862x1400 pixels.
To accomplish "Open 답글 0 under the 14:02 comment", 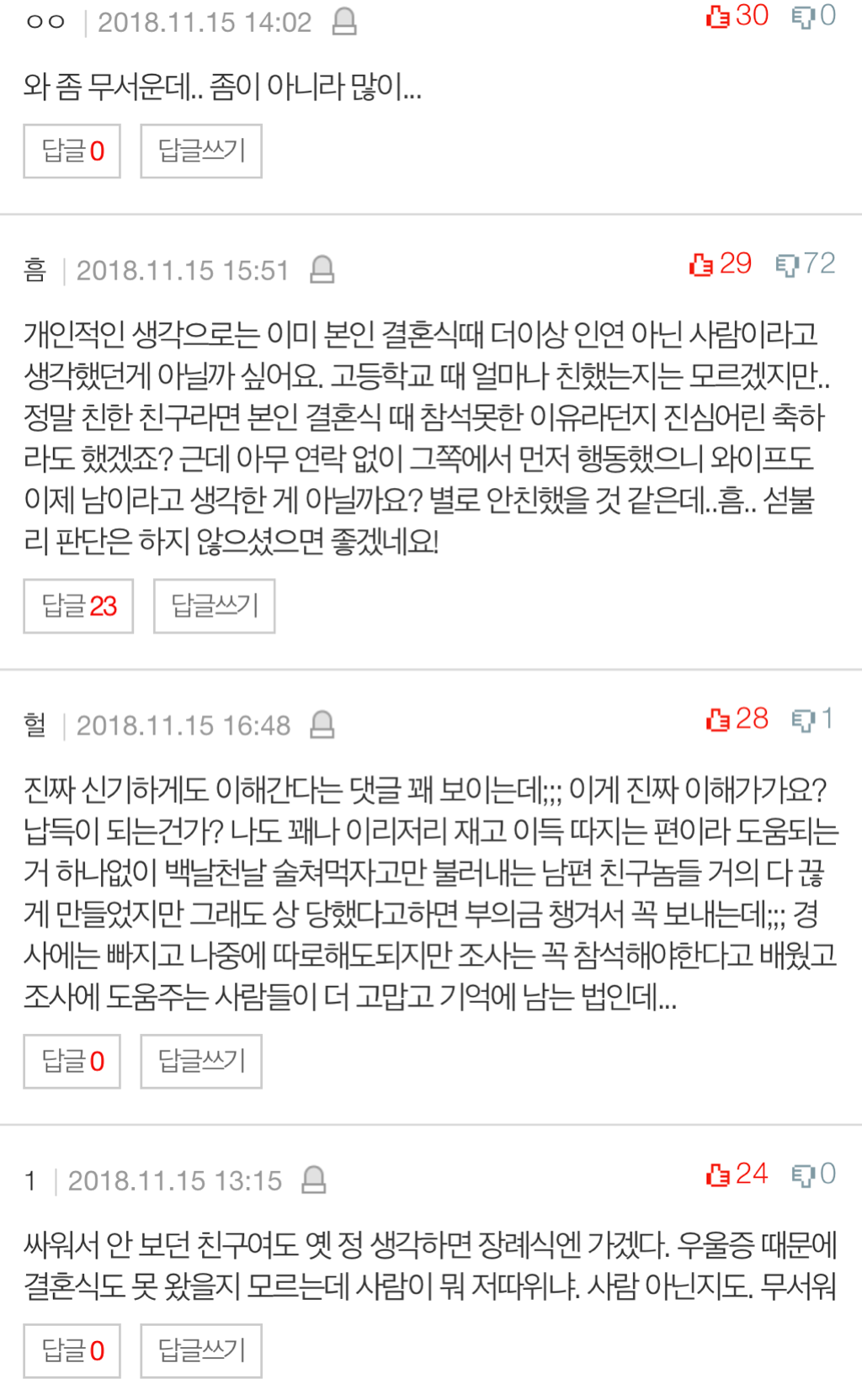I will [72, 151].
